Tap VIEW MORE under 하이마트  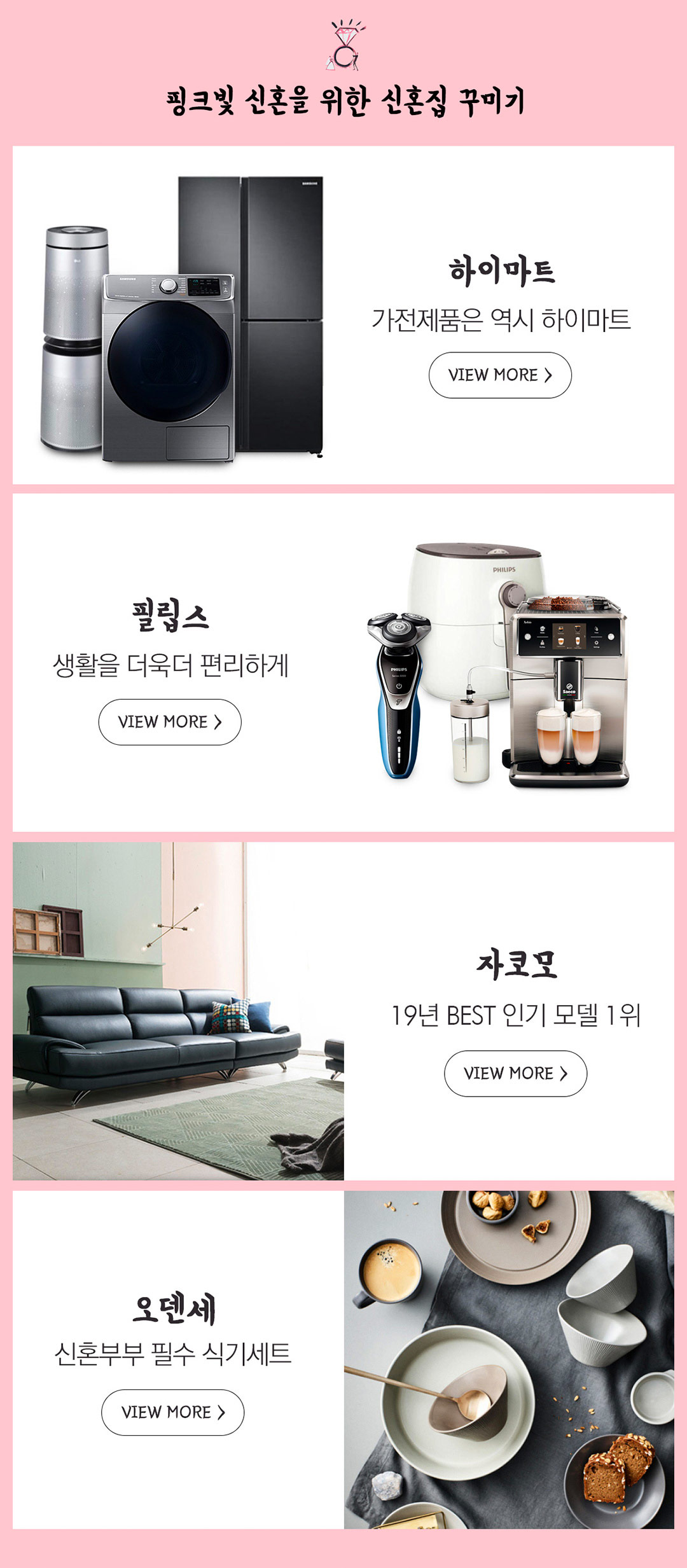click(500, 375)
